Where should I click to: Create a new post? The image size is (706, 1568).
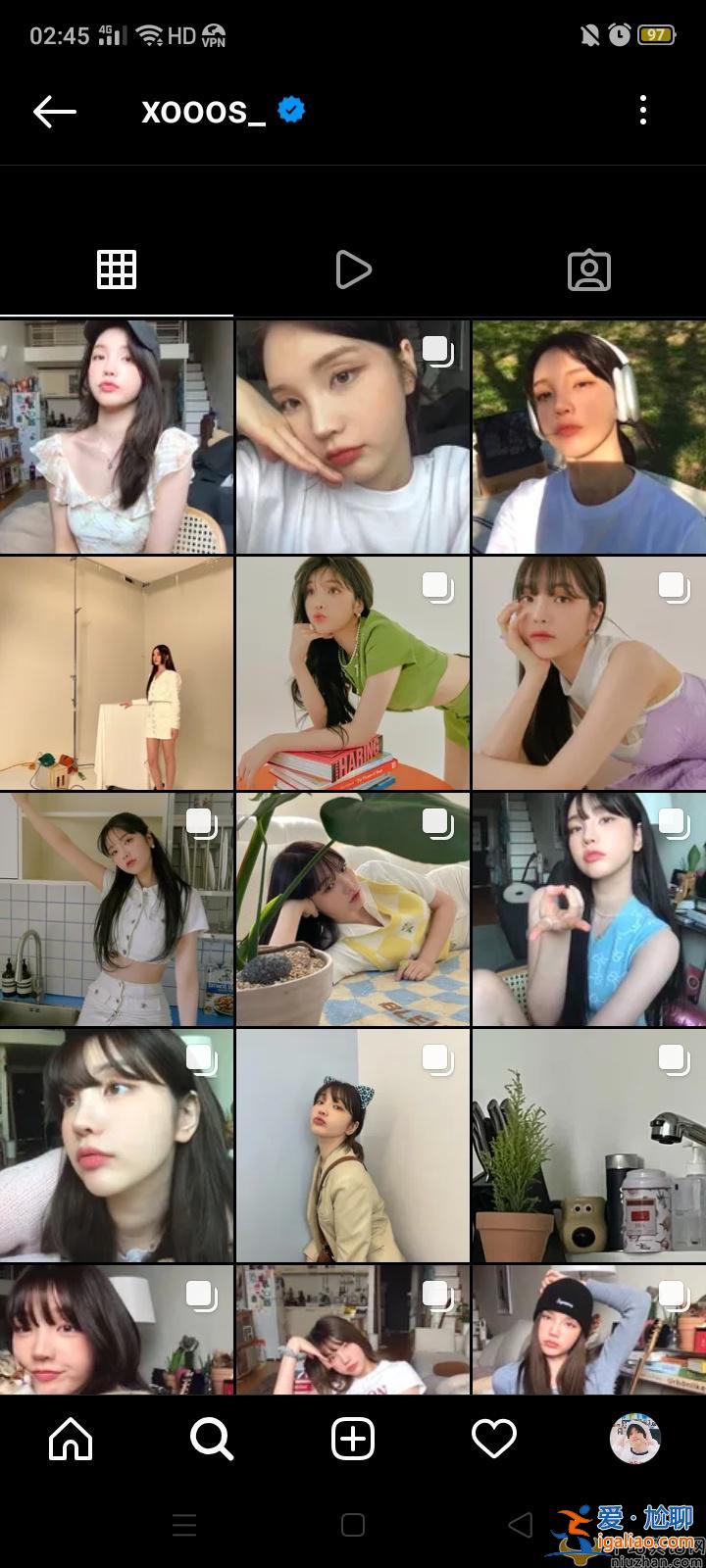353,1439
